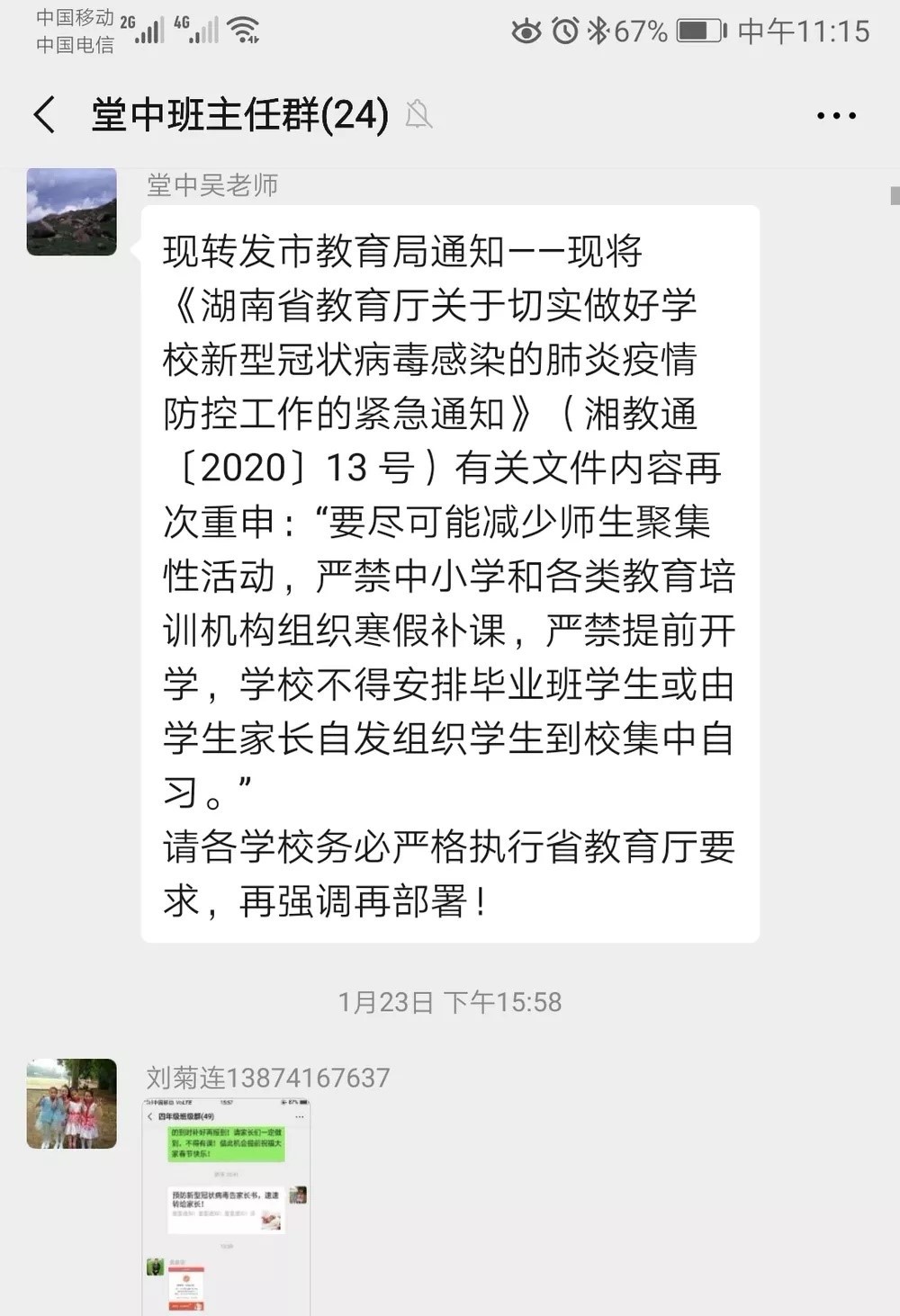This screenshot has width=900, height=1316.
Task: Open 刘菊连's profile avatar
Action: (72, 1104)
